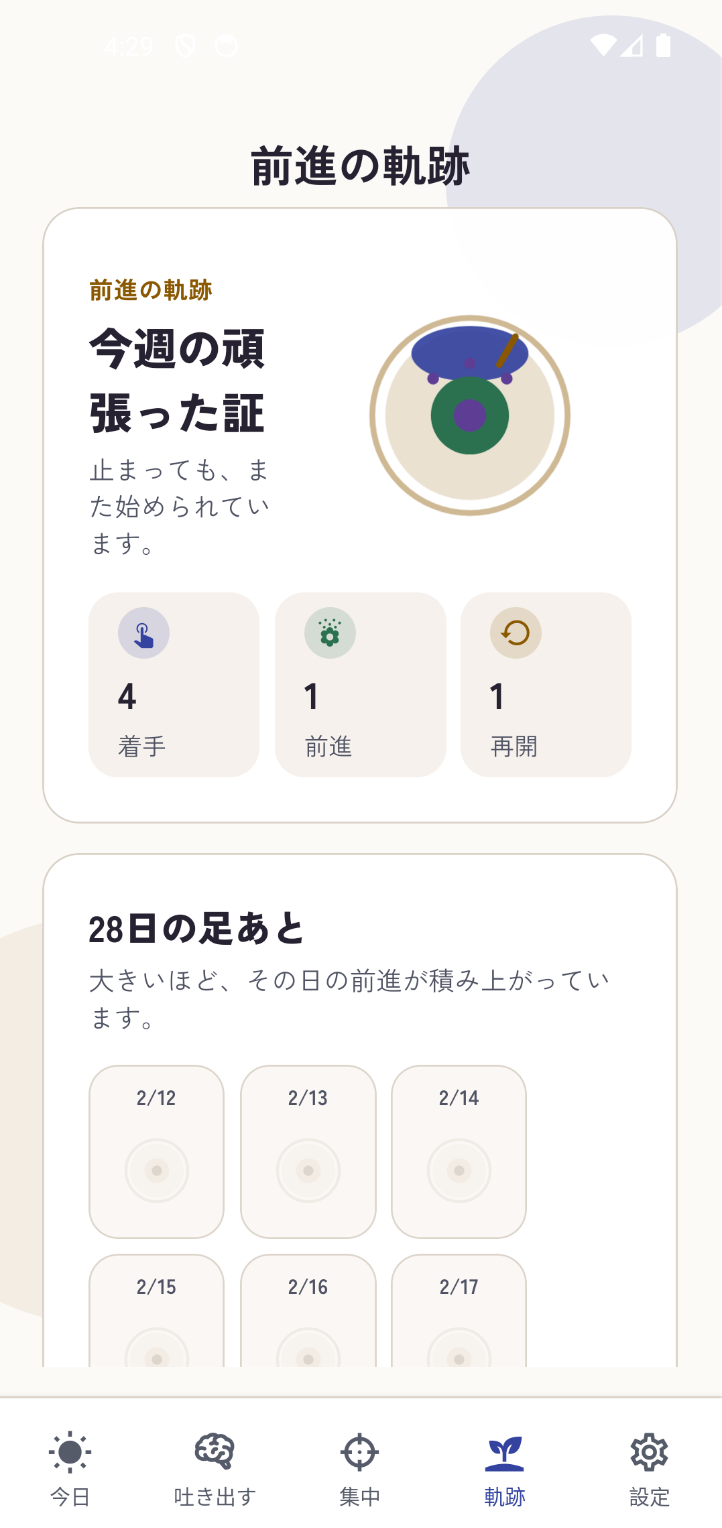Screen dimensions: 722x1528
Task: Select the 2/12 day card
Action: tap(156, 1151)
